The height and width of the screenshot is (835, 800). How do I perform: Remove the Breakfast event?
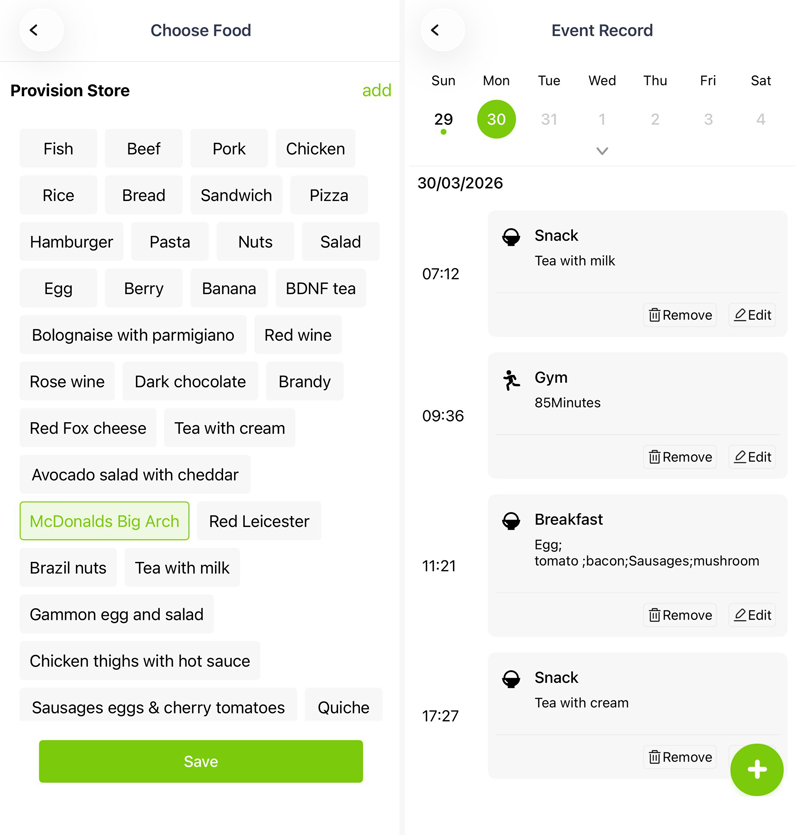click(x=680, y=615)
